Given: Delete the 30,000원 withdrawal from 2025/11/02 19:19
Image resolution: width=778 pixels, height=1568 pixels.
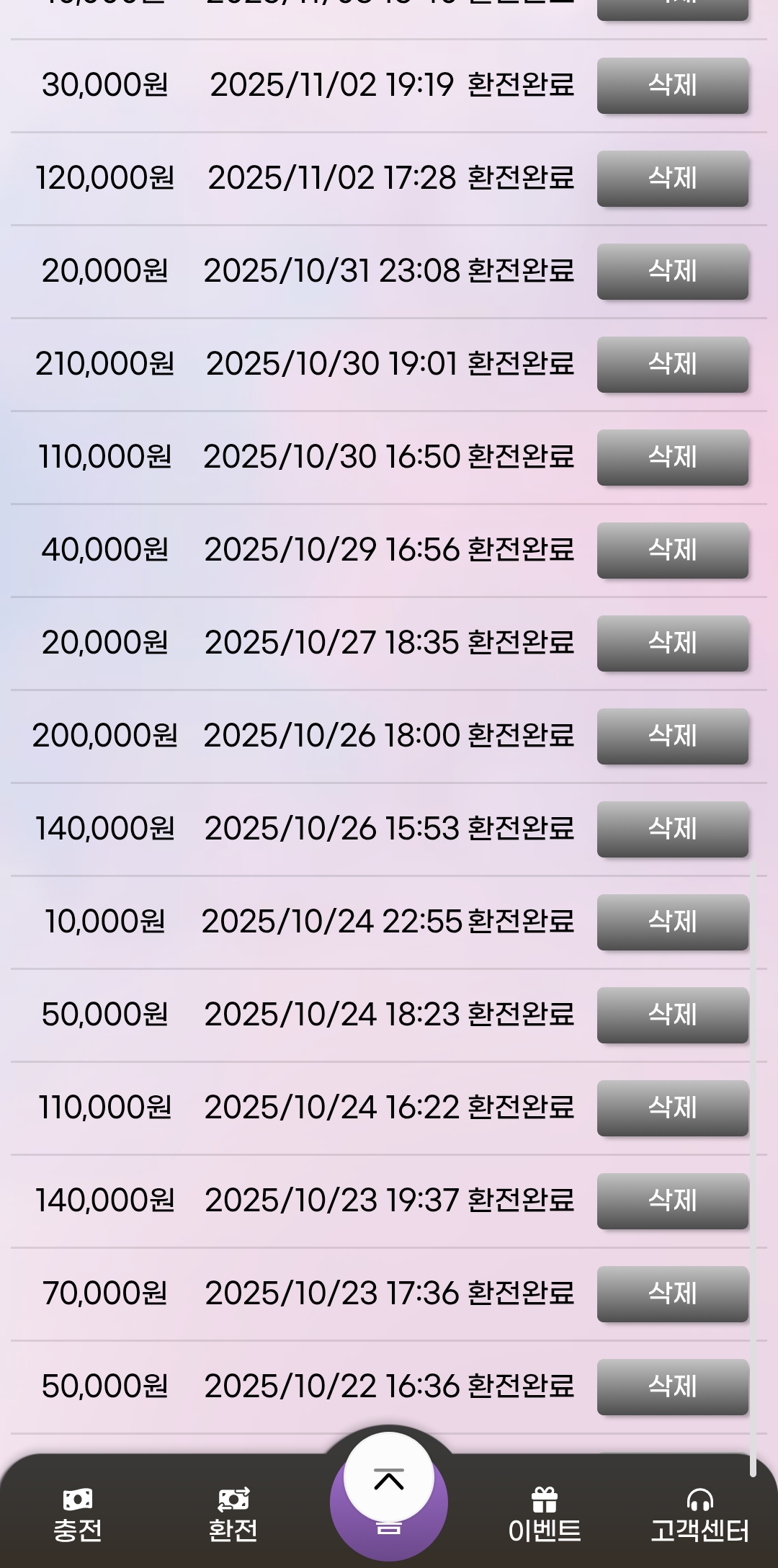Looking at the screenshot, I should (x=672, y=86).
